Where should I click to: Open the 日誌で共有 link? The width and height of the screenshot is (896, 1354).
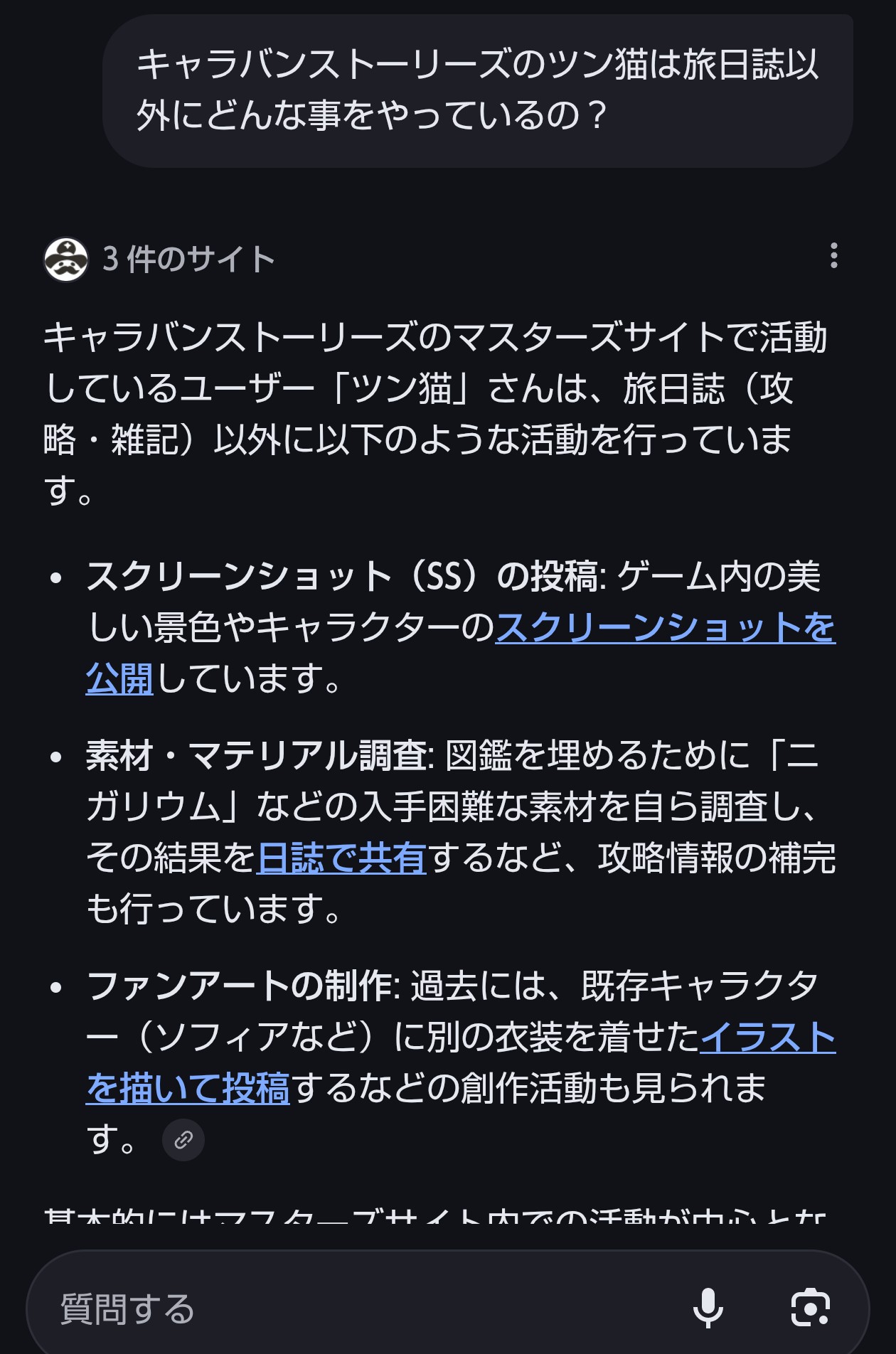click(341, 858)
